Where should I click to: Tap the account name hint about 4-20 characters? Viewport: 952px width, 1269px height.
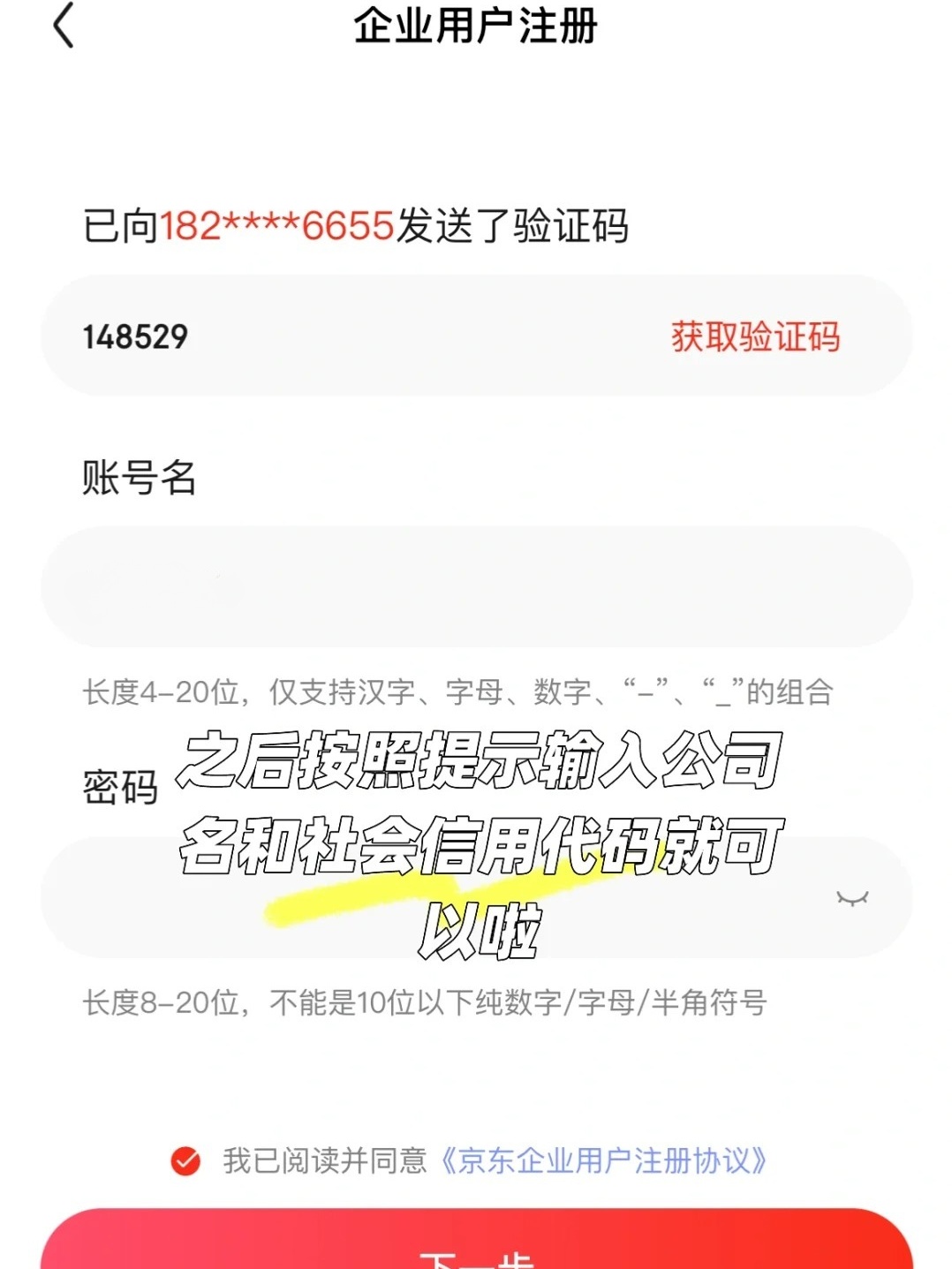pos(459,692)
